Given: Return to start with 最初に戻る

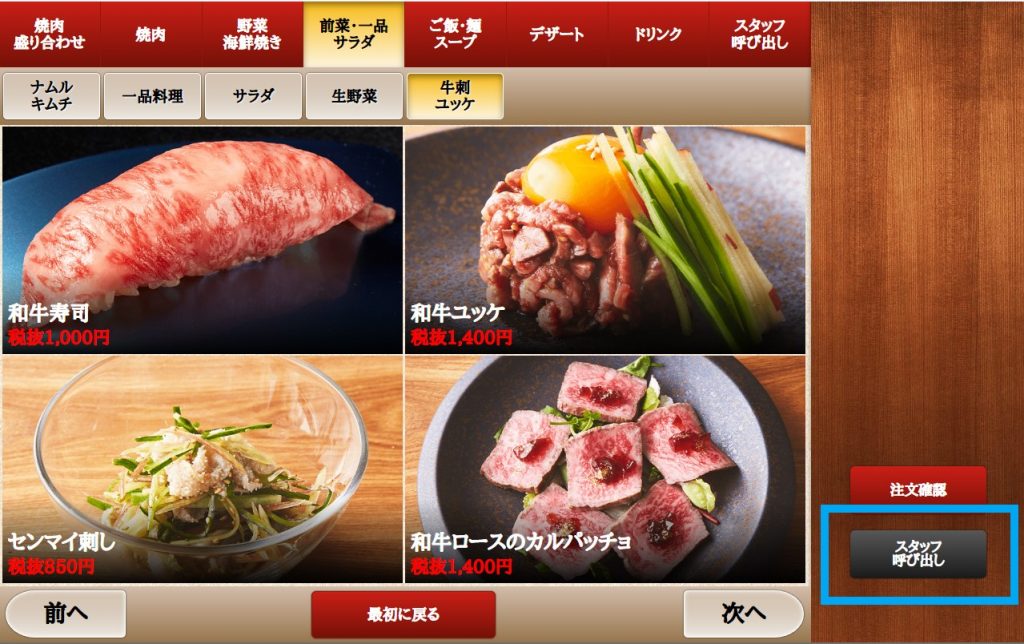Looking at the screenshot, I should click(x=403, y=614).
